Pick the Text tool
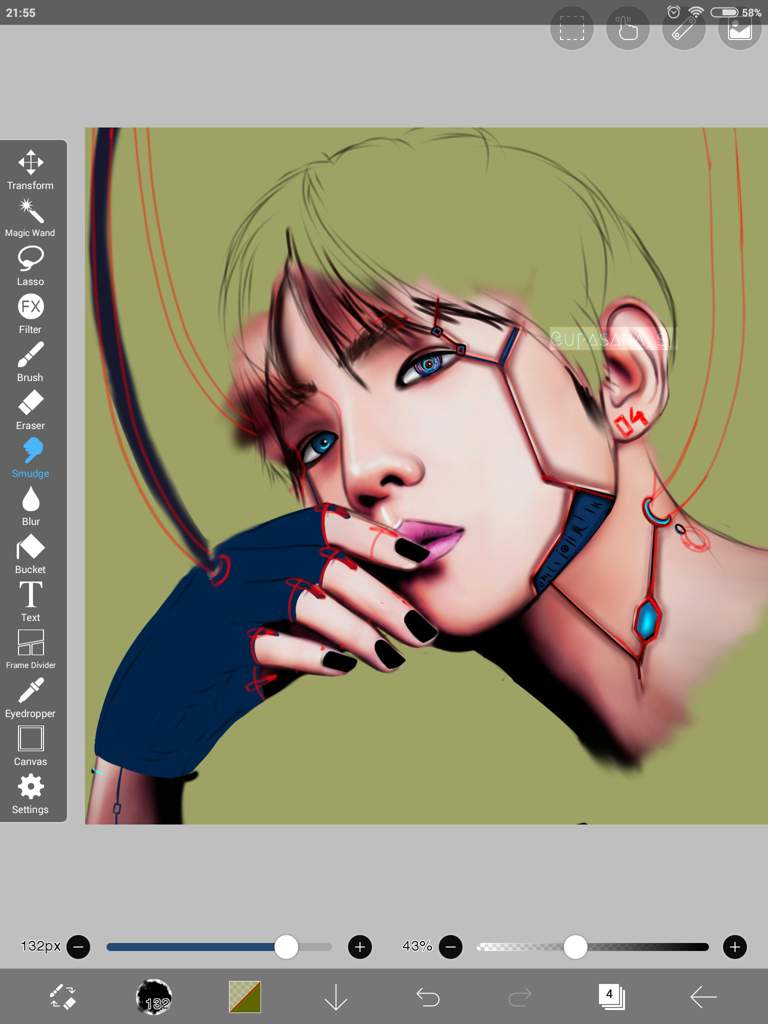Viewport: 768px width, 1024px height. 30,601
